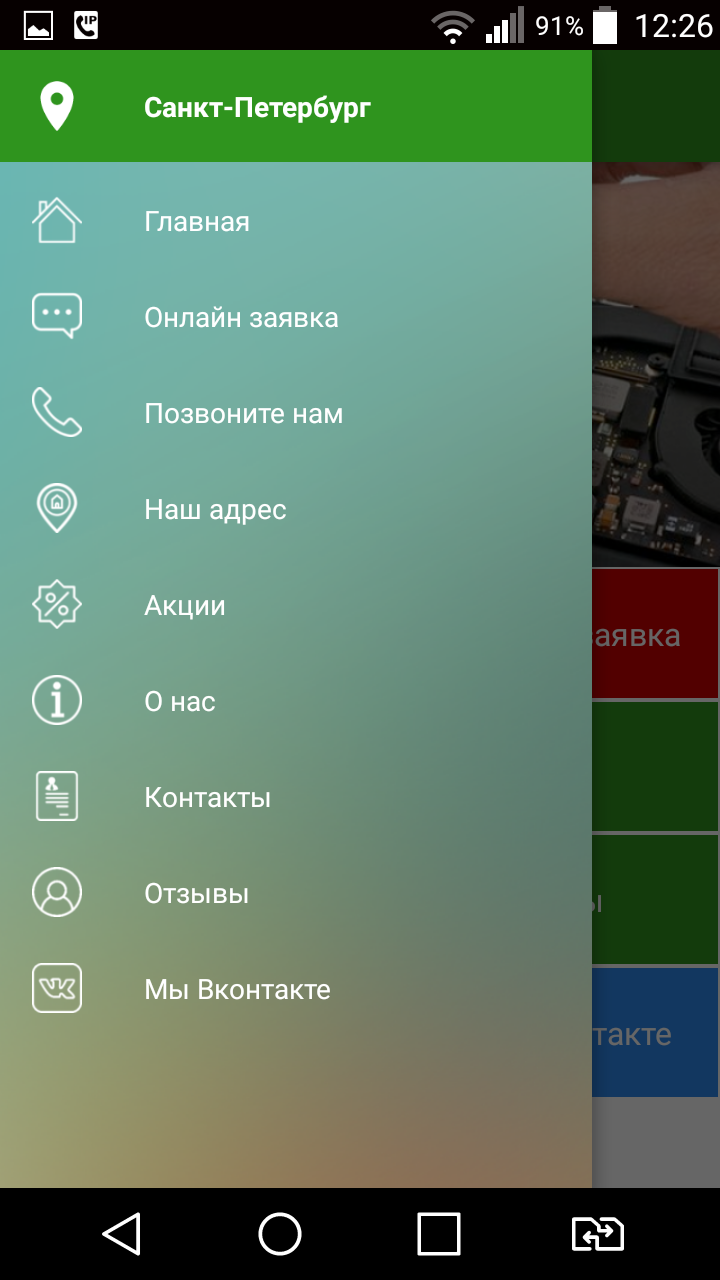The height and width of the screenshot is (1280, 720).
Task: Open Мы Вконтакте page
Action: 237,990
